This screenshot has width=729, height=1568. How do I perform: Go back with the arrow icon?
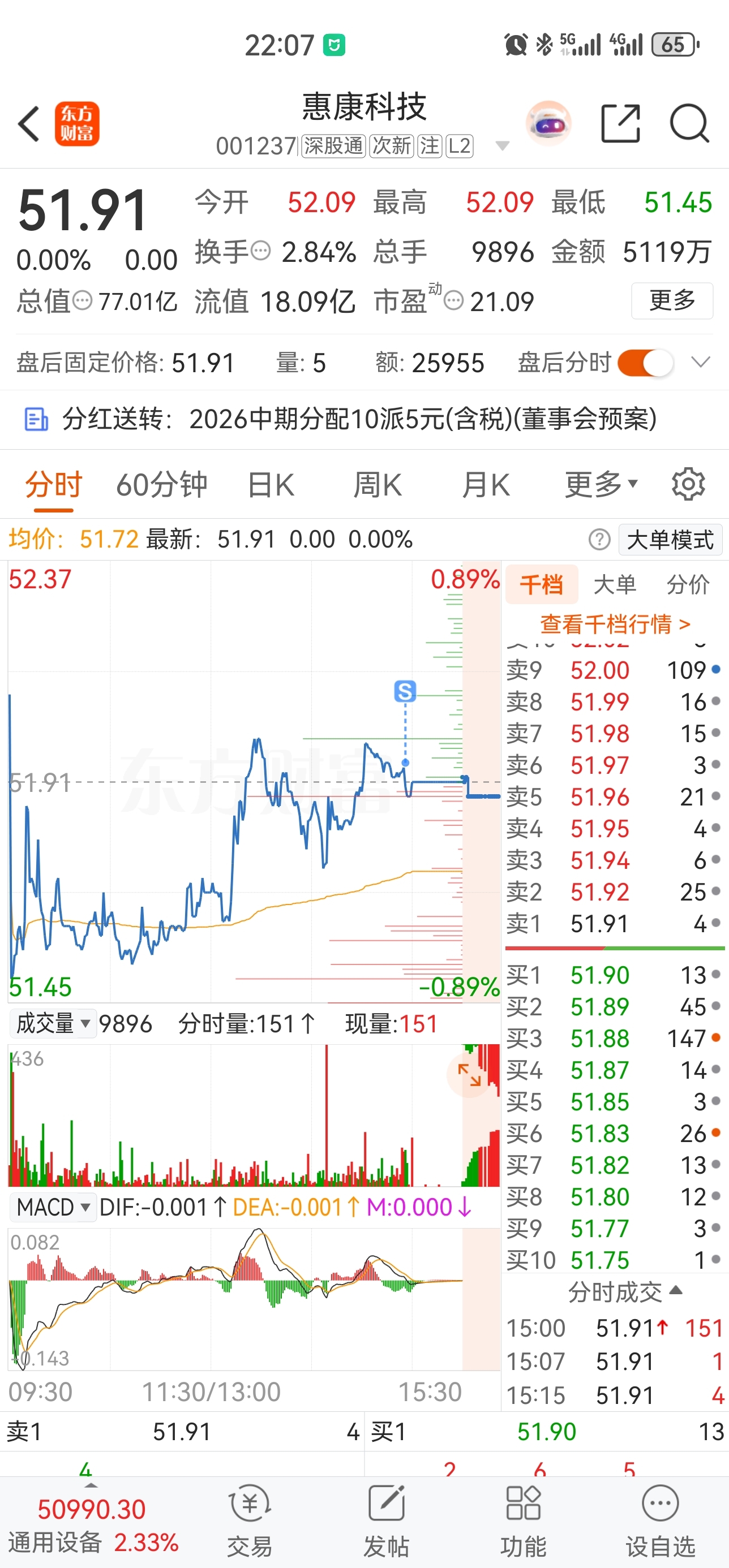(x=29, y=124)
